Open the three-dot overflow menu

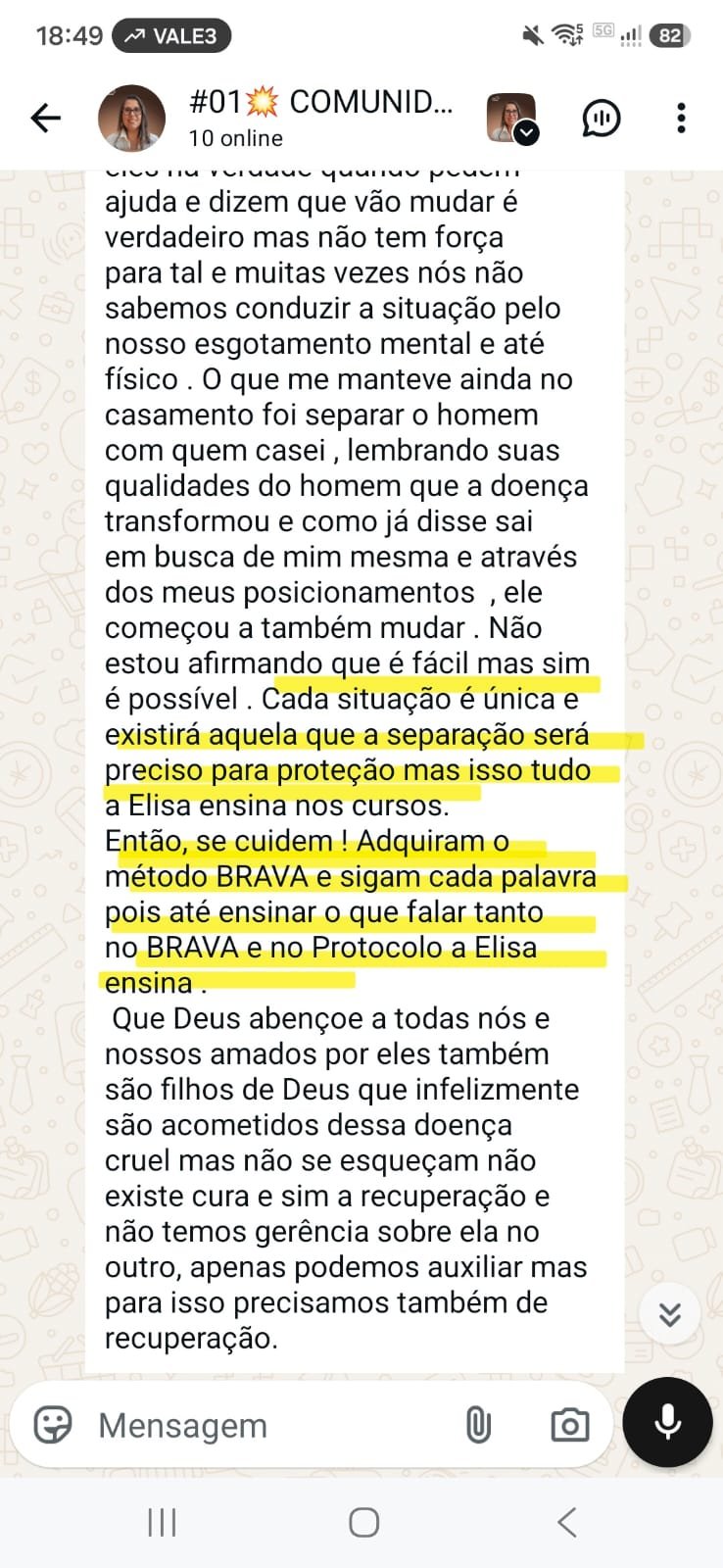point(681,119)
